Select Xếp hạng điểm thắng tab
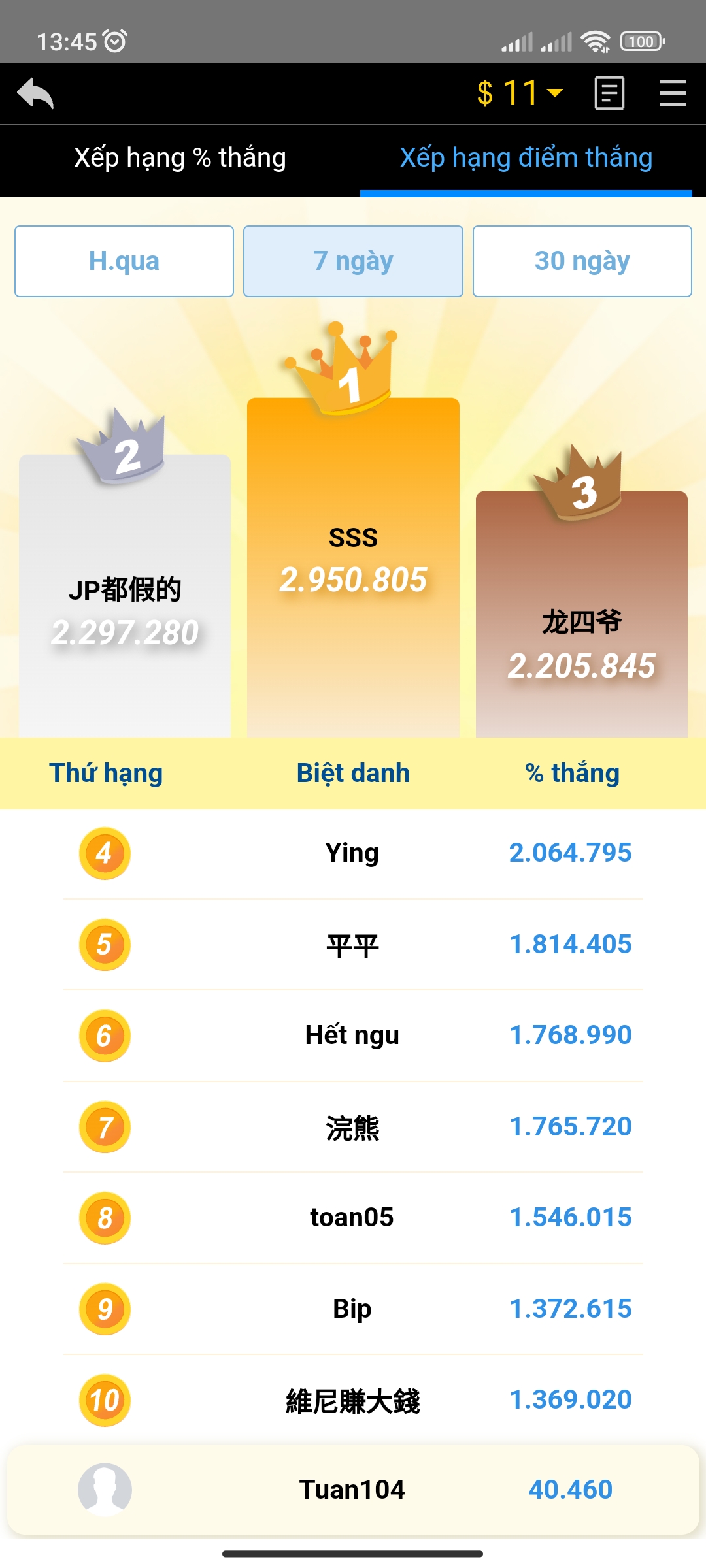 coord(526,159)
